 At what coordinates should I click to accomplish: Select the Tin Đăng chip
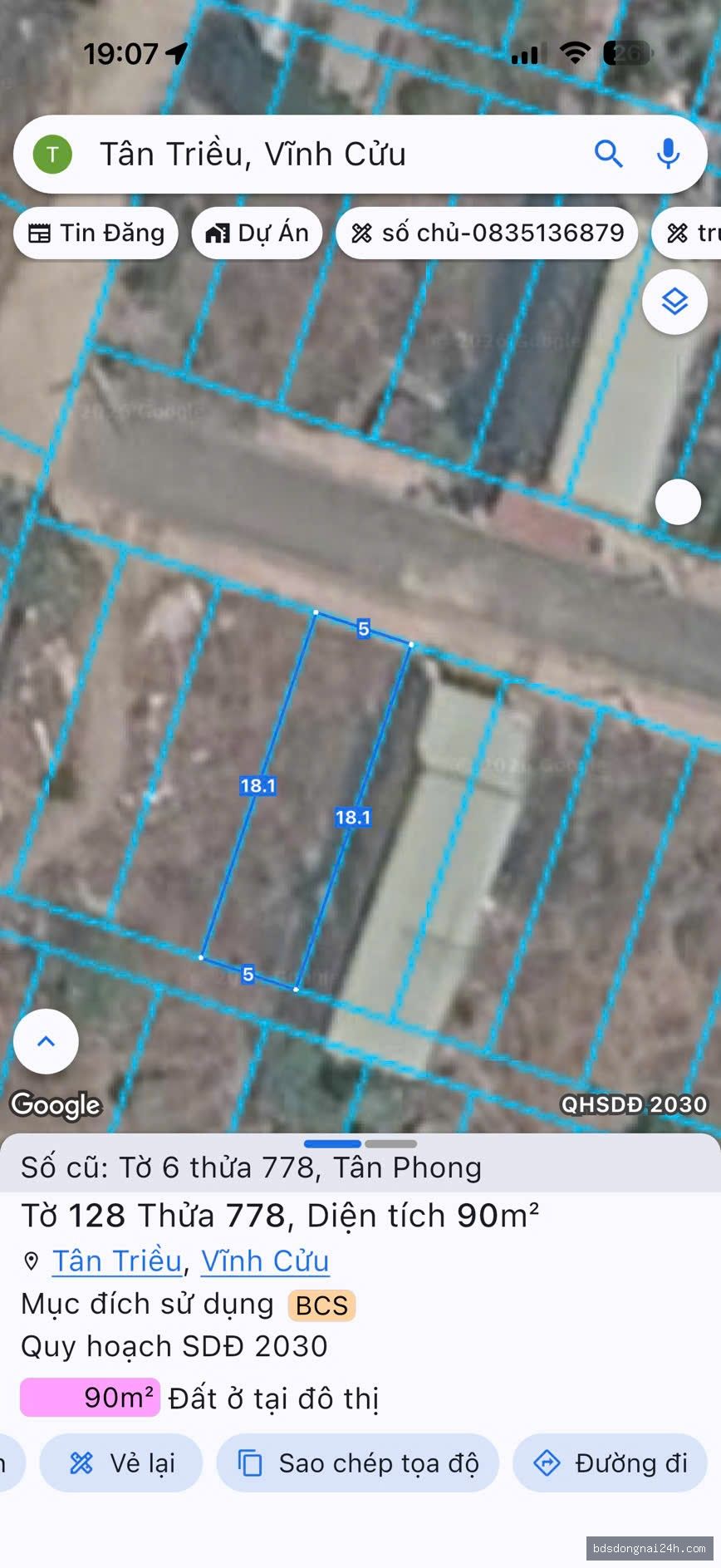point(96,233)
